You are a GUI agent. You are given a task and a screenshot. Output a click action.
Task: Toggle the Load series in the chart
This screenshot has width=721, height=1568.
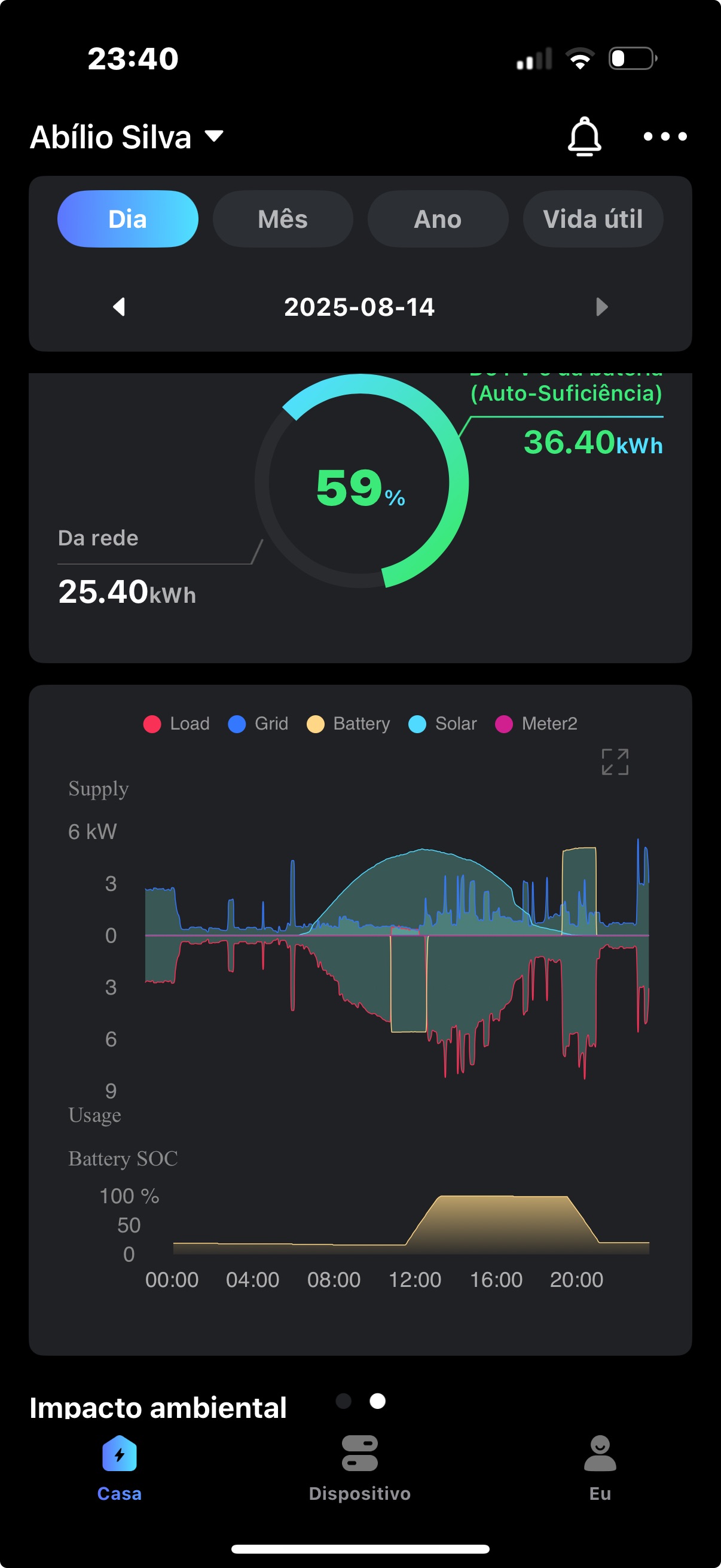[x=176, y=724]
